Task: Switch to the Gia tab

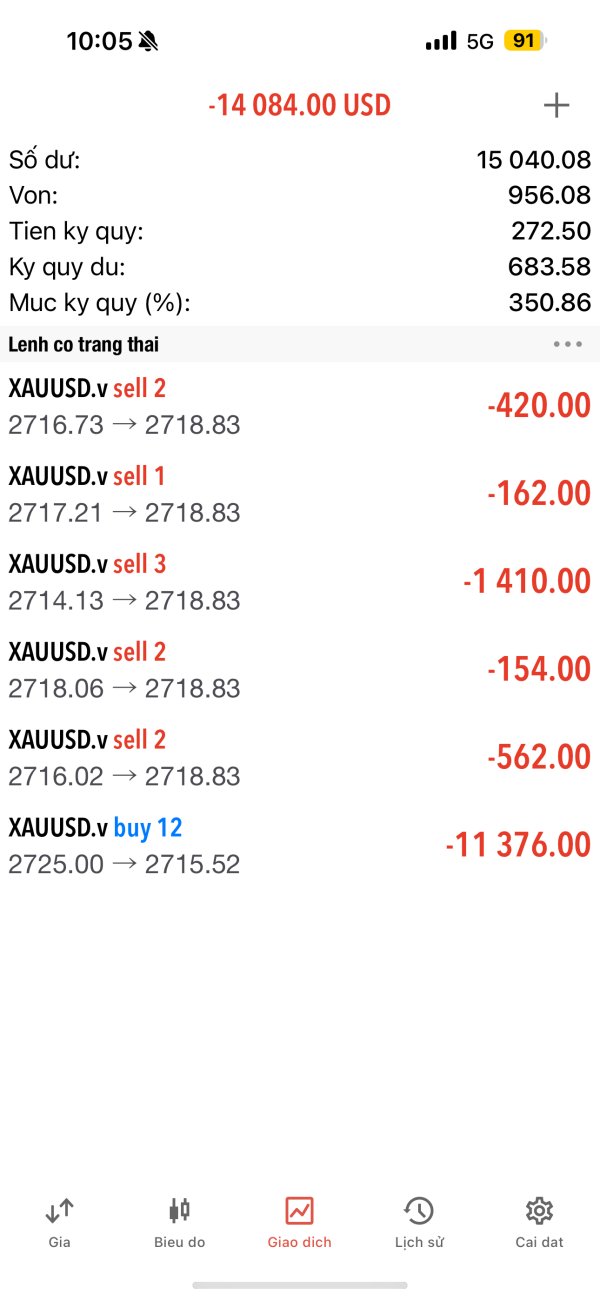Action: [x=60, y=1223]
